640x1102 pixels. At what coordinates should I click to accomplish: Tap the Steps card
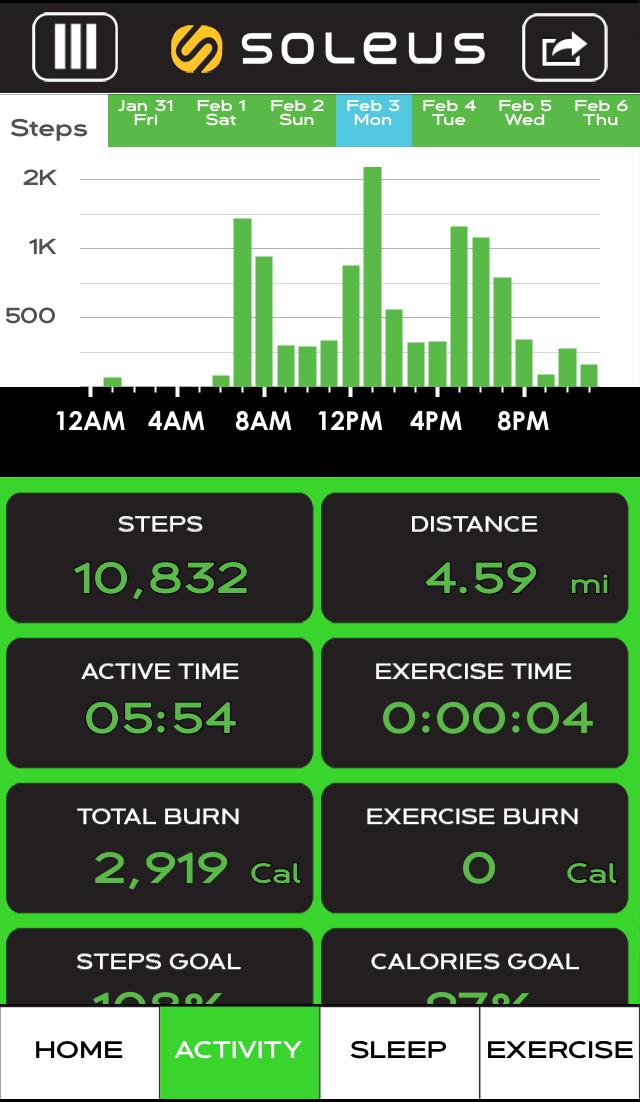[x=160, y=558]
